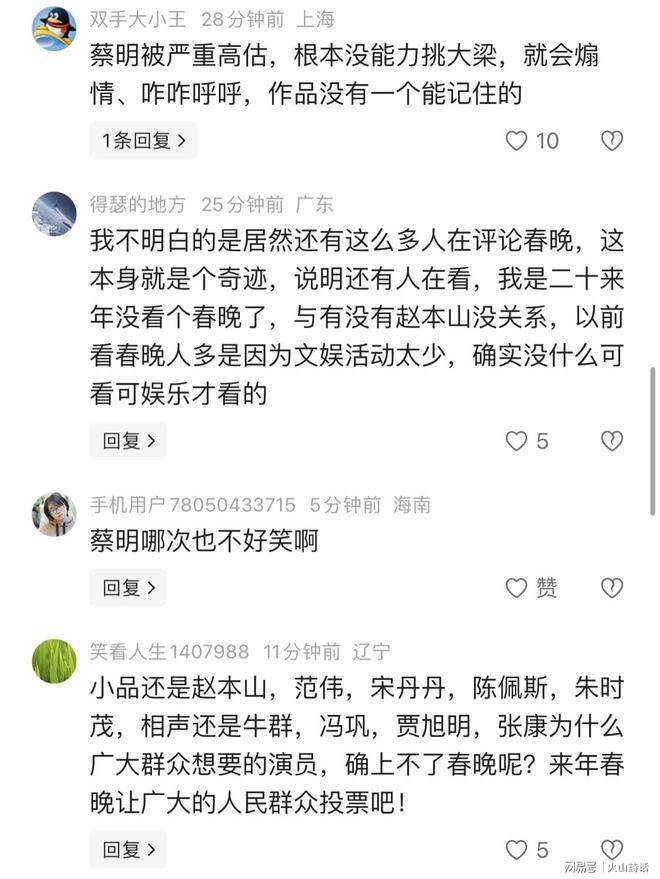Viewport: 660px width, 879px height.
Task: Dislike 手机用户78050433715's comment
Action: [x=612, y=588]
